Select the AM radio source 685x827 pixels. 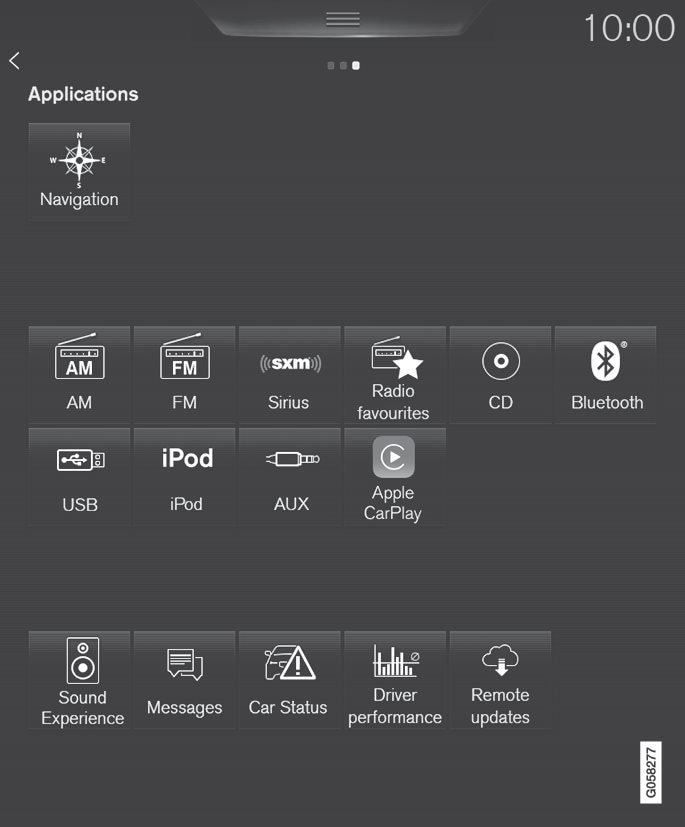(x=79, y=373)
